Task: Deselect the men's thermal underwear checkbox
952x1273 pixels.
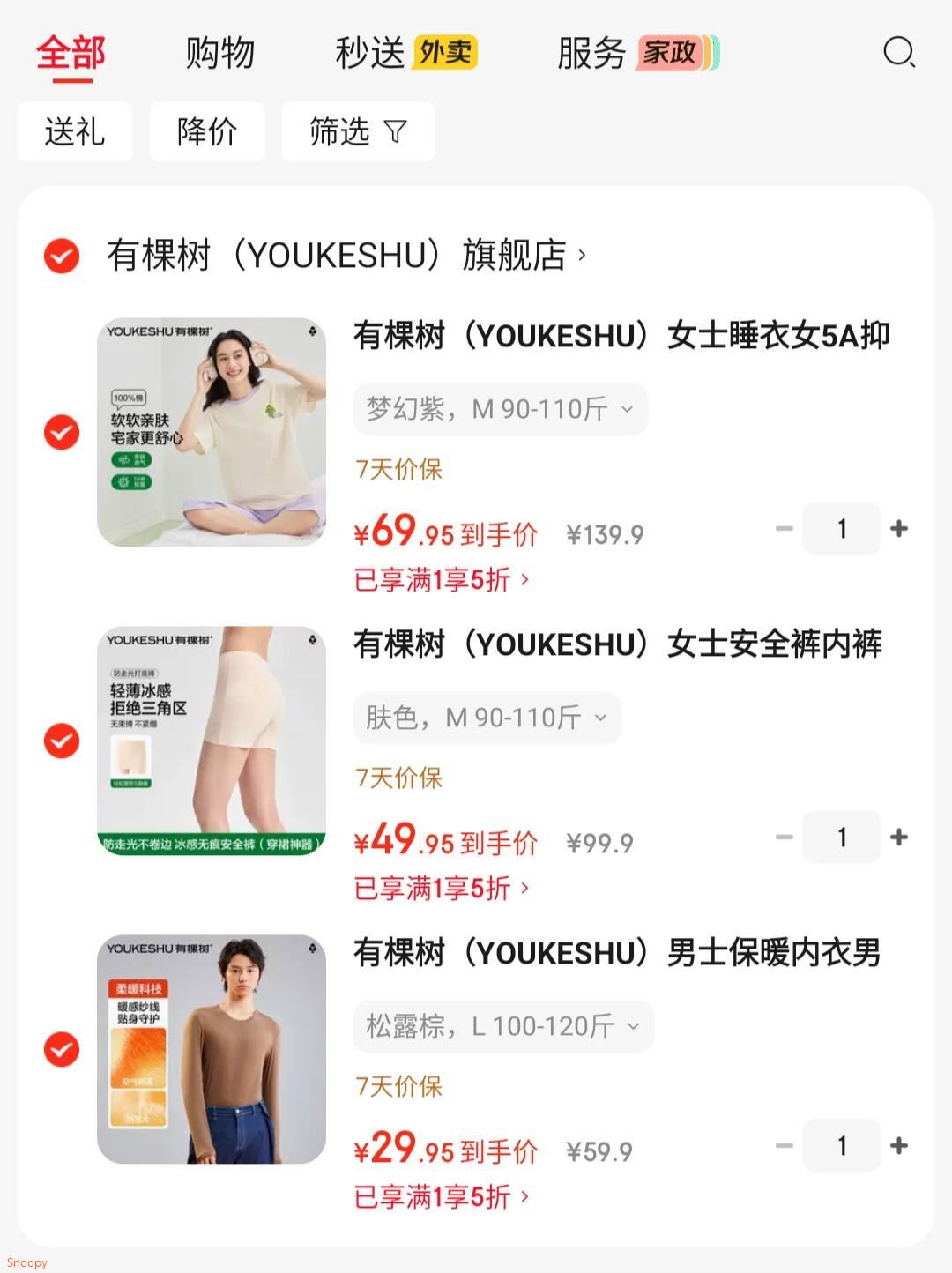Action: 60,1050
